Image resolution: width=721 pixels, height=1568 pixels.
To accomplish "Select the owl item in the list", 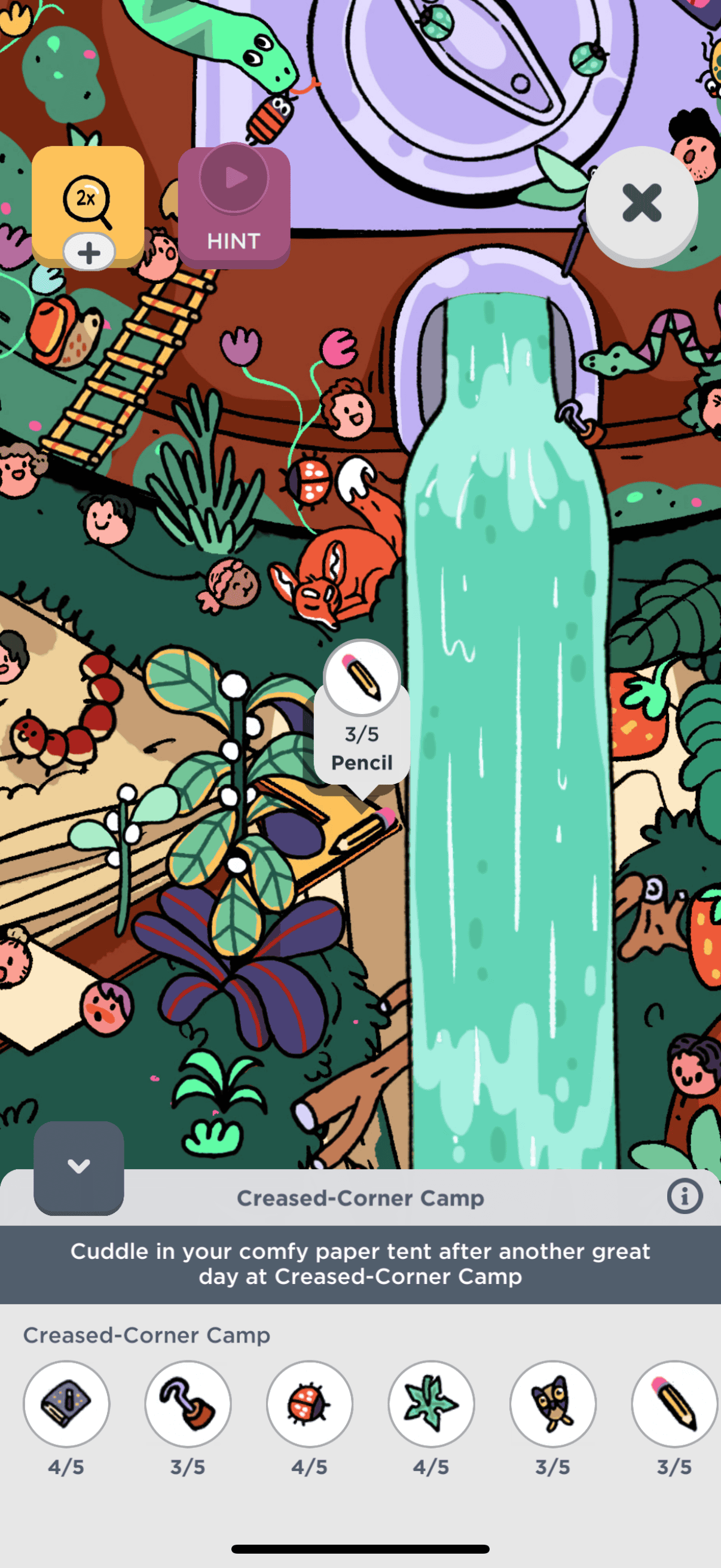I will [552, 1404].
